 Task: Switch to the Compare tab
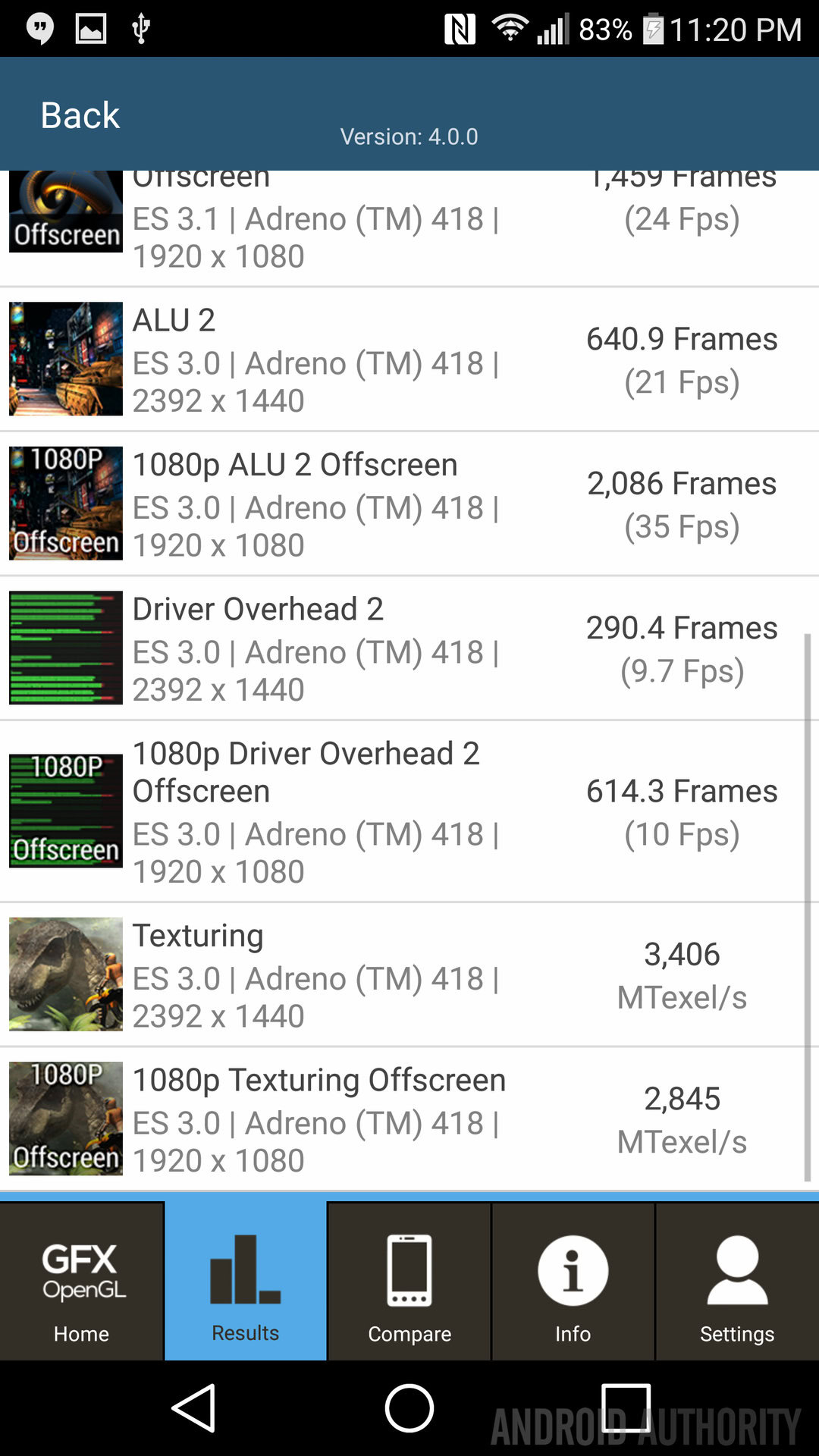click(x=409, y=1282)
